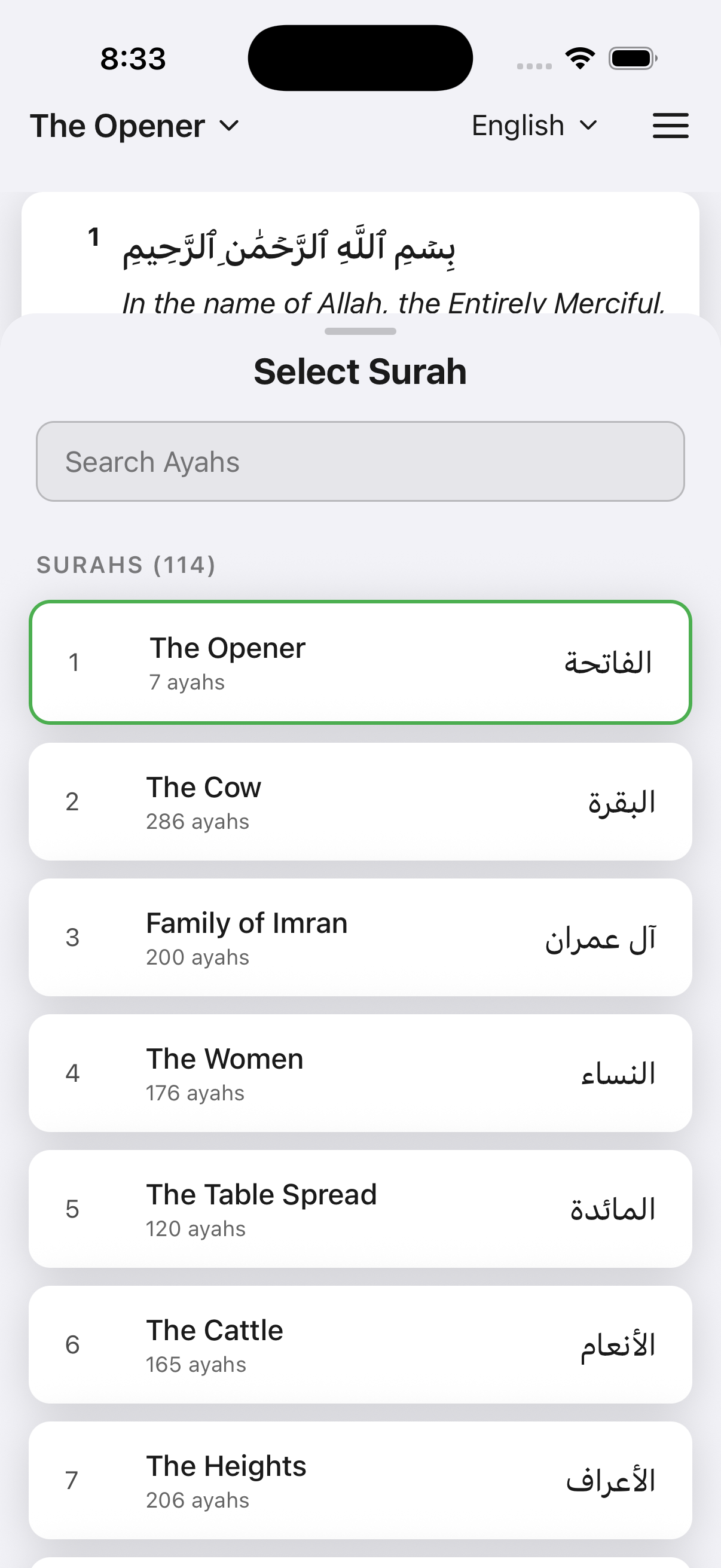Viewport: 721px width, 1568px height.
Task: Open the hamburger navigation menu
Action: tap(670, 126)
